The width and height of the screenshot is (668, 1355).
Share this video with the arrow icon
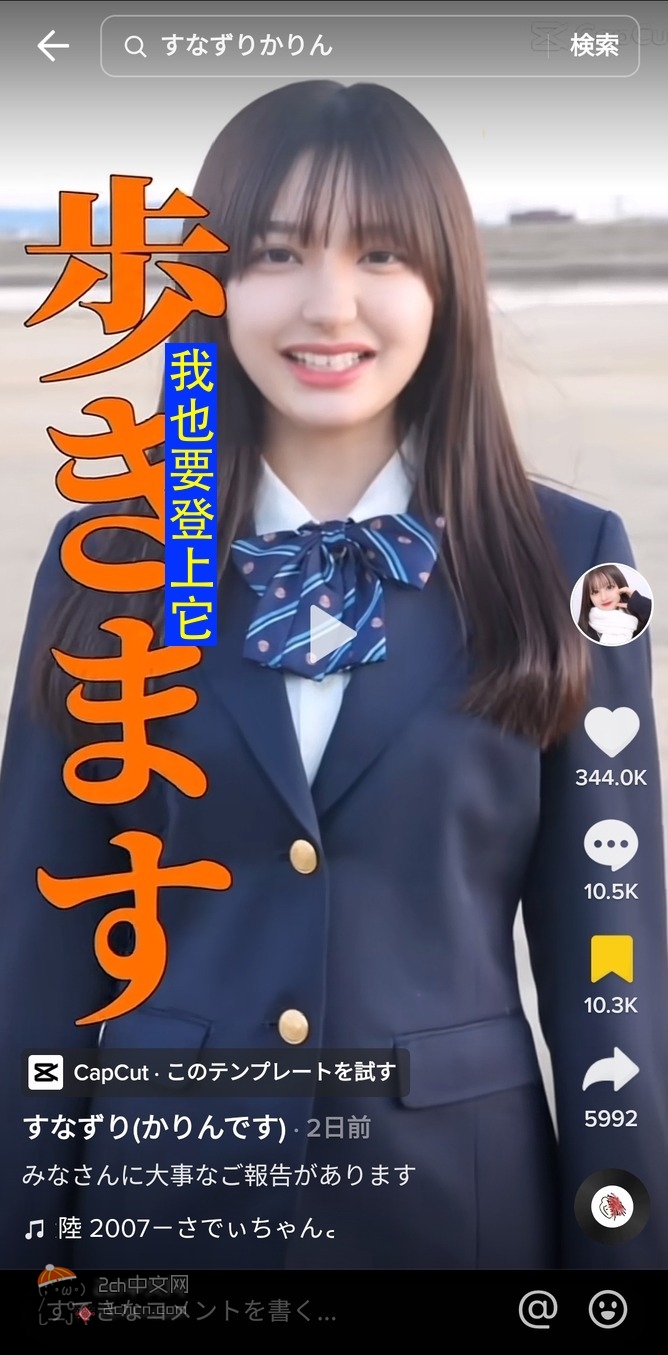pyautogui.click(x=611, y=1072)
